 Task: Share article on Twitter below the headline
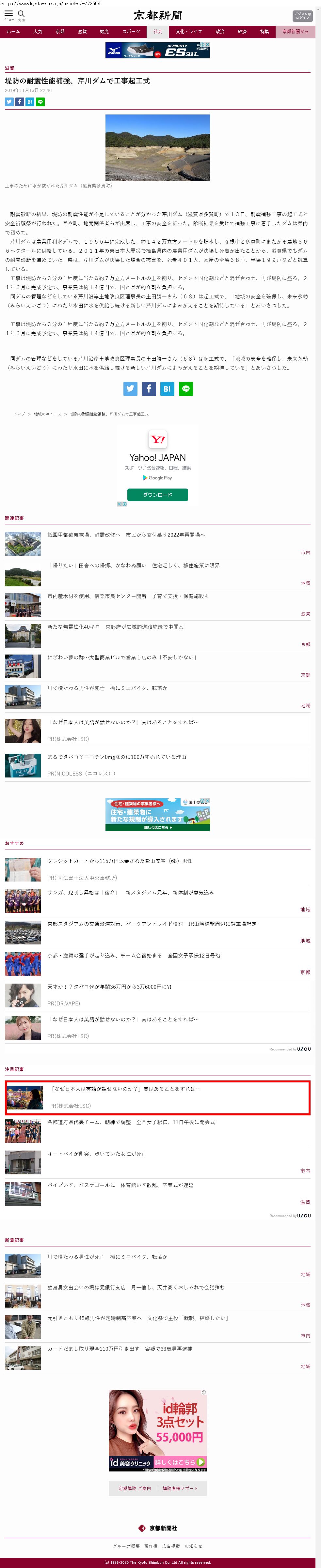pyautogui.click(x=9, y=102)
